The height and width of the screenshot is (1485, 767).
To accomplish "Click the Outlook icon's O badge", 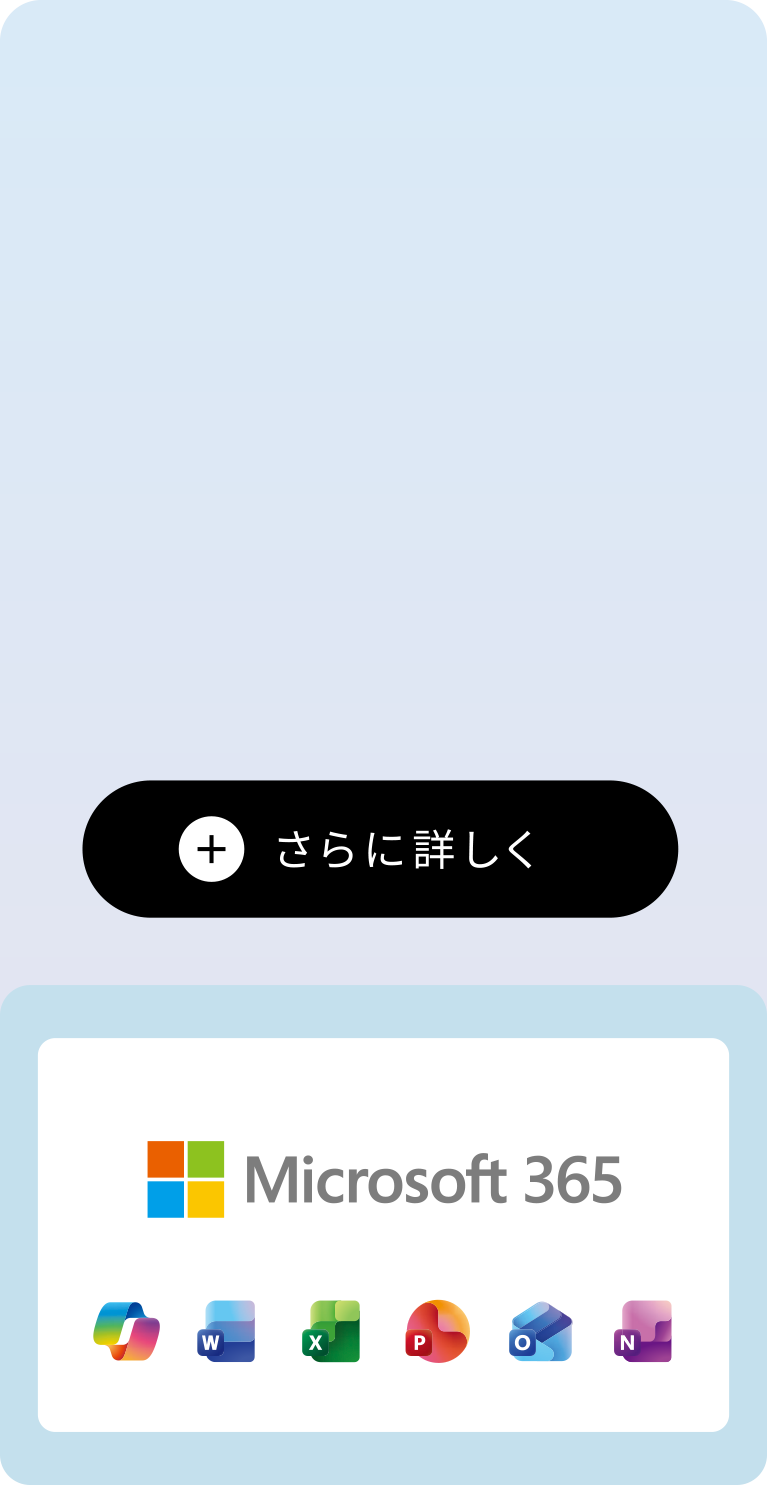I will (523, 1340).
